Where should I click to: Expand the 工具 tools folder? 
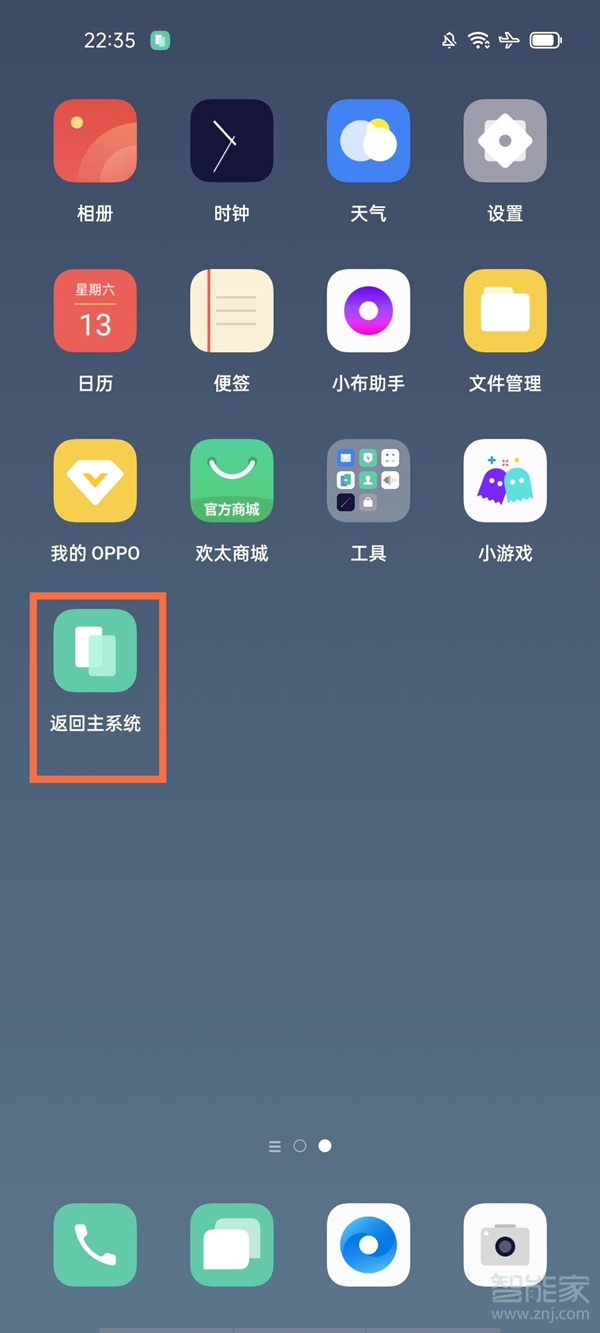(x=368, y=480)
